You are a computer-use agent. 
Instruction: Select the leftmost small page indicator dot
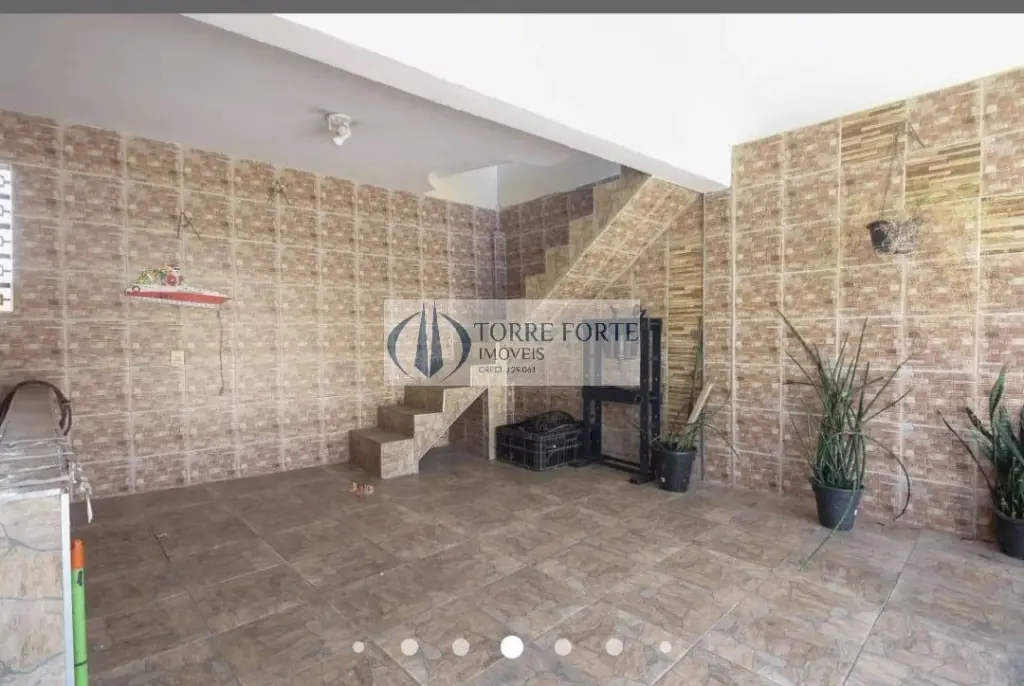[359, 647]
